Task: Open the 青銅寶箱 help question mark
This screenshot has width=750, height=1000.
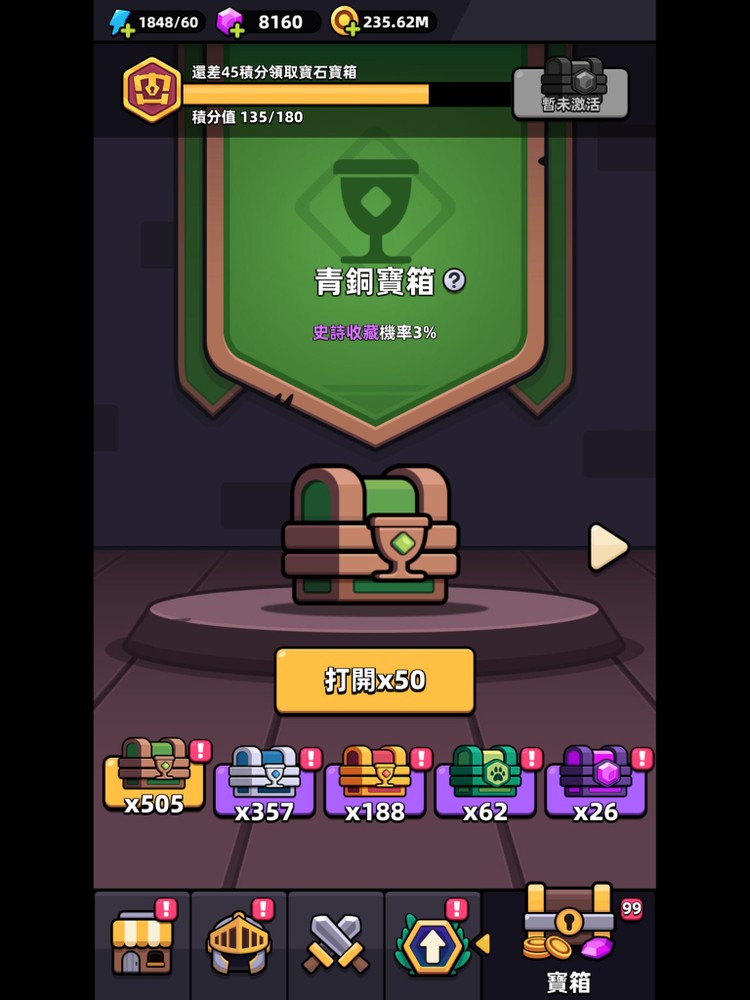Action: (454, 281)
